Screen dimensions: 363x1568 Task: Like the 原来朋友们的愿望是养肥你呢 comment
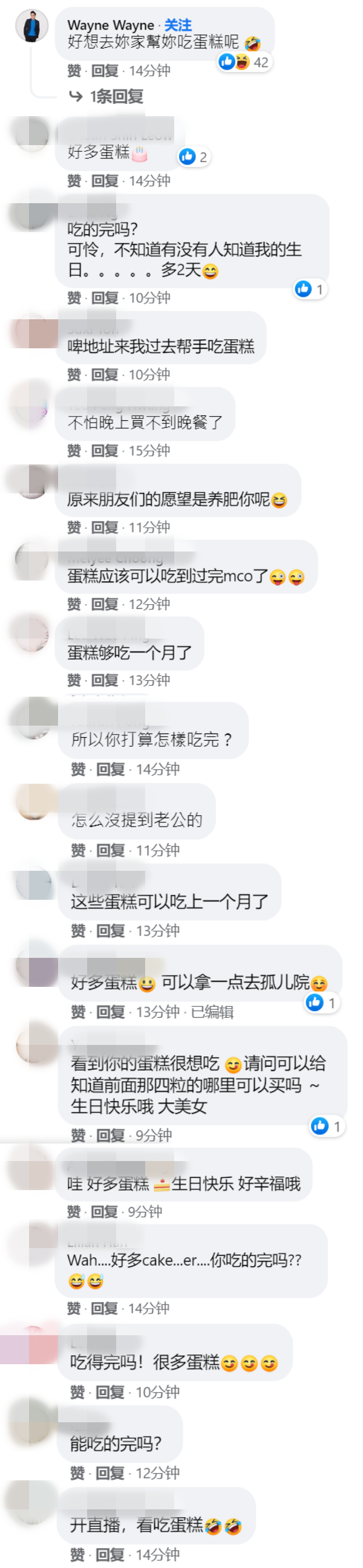pos(74,527)
